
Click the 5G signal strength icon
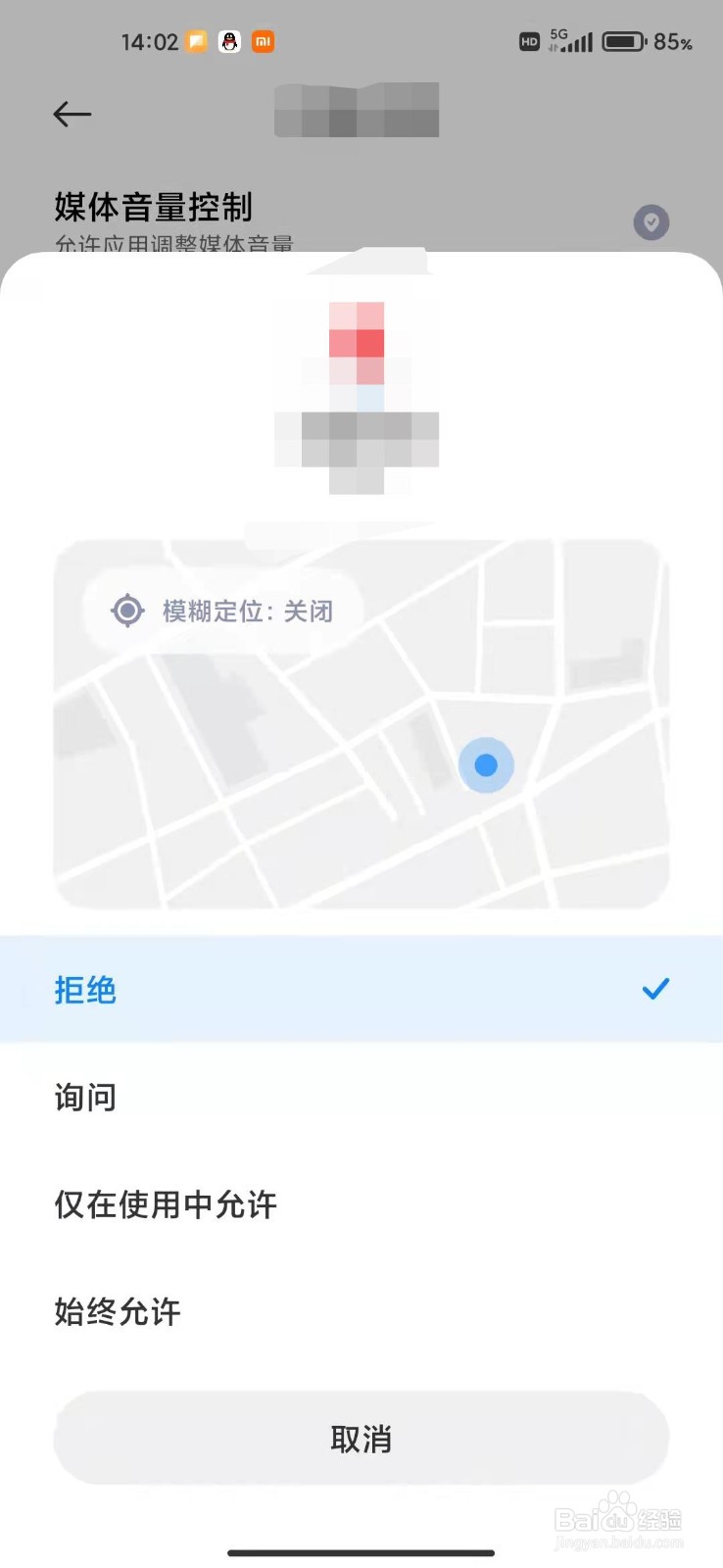tap(573, 41)
